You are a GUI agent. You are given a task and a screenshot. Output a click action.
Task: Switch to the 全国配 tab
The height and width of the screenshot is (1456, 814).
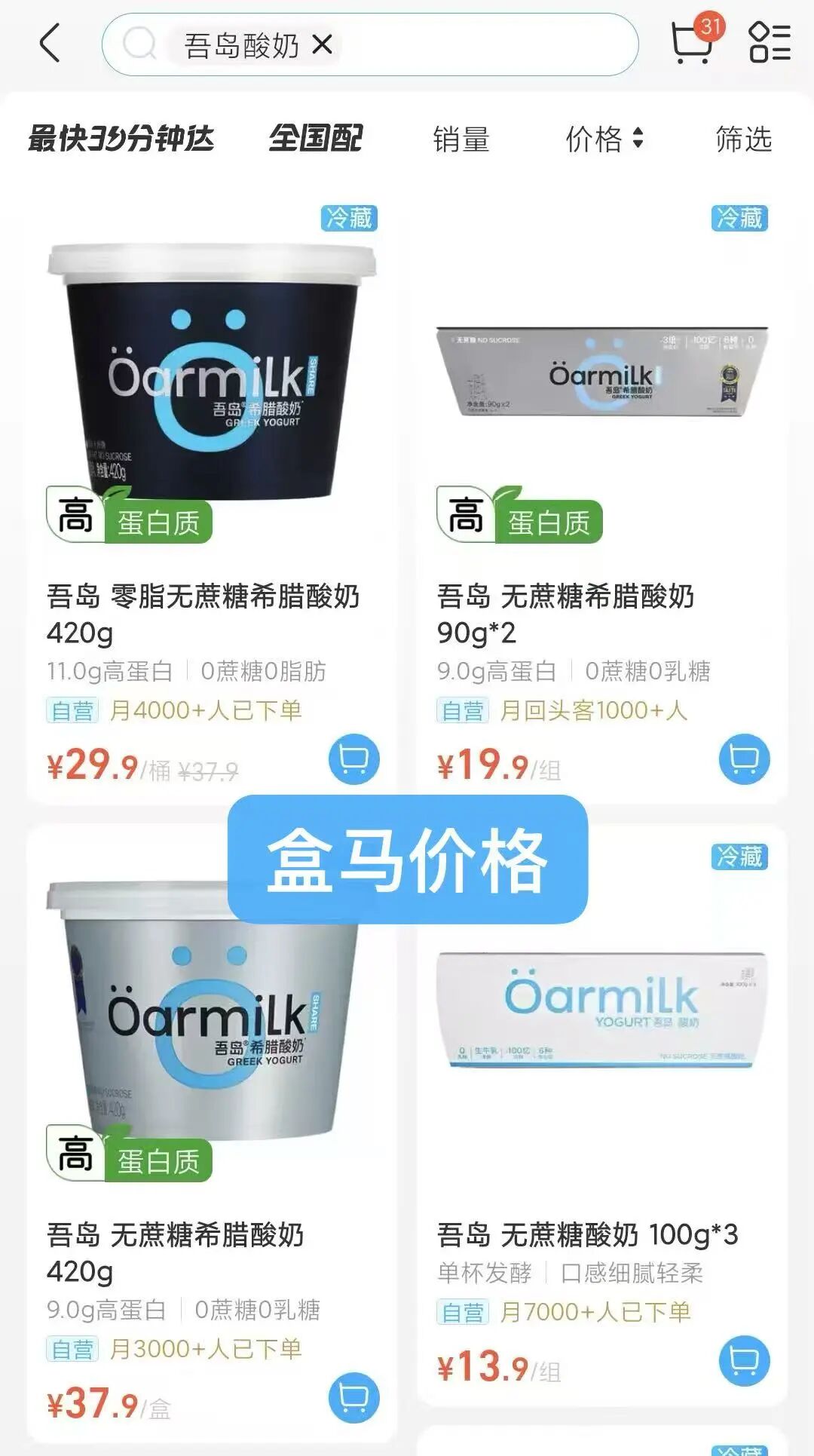click(x=316, y=139)
